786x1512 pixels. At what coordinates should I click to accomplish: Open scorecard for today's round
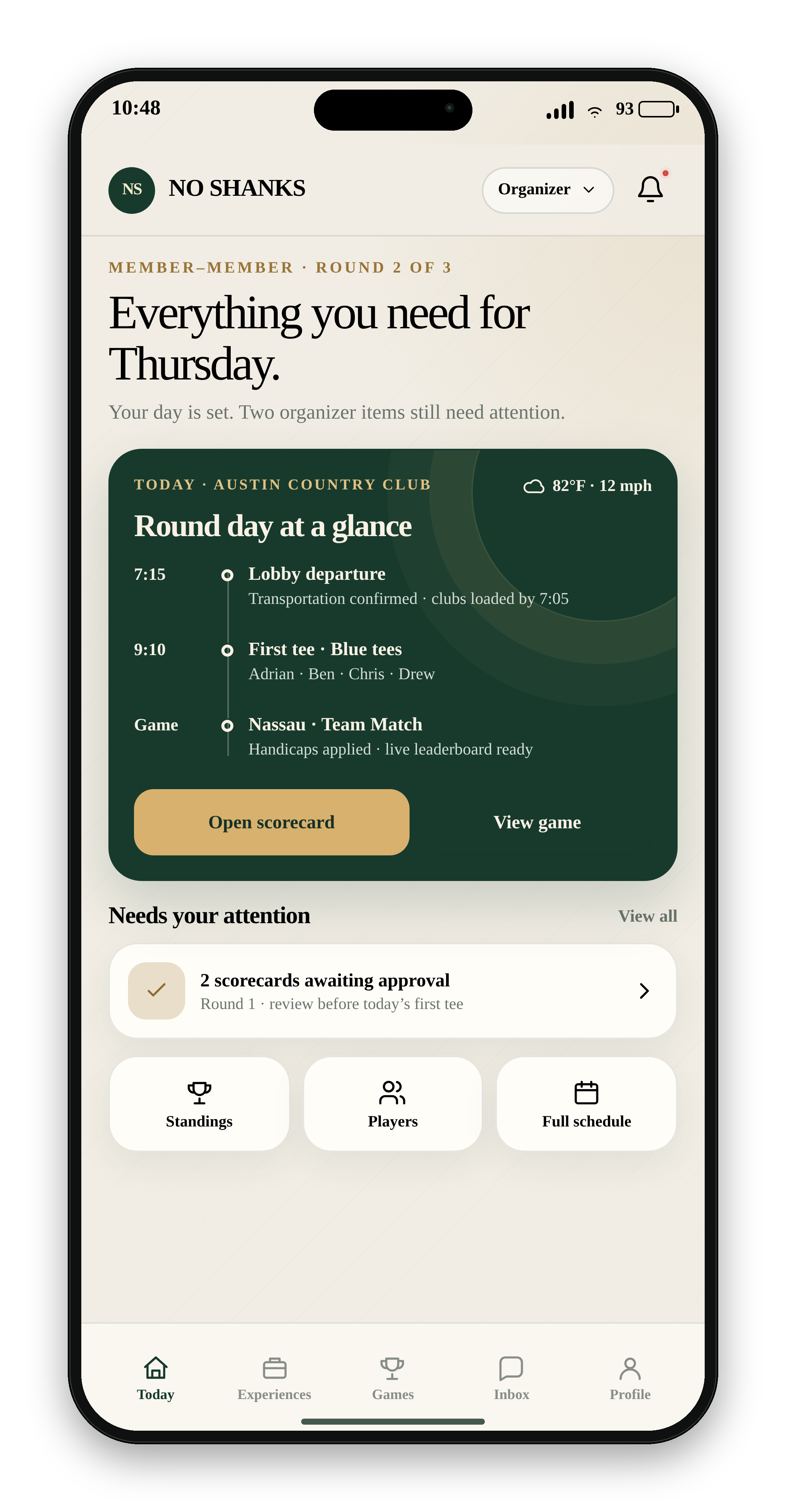click(271, 822)
